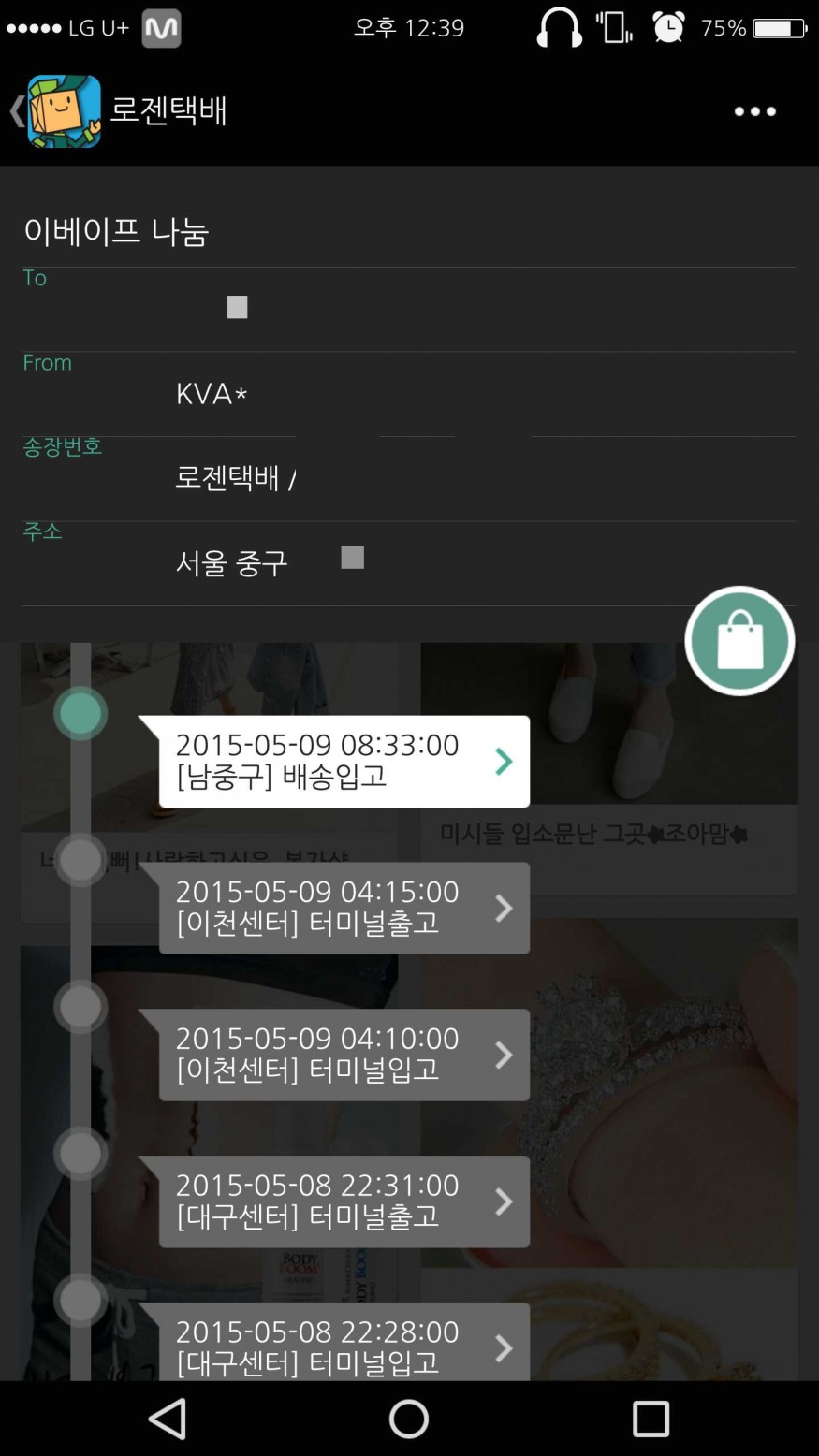View details of 04:10:00 이천센터 터미널입고
This screenshot has width=819, height=1456.
[x=344, y=1055]
